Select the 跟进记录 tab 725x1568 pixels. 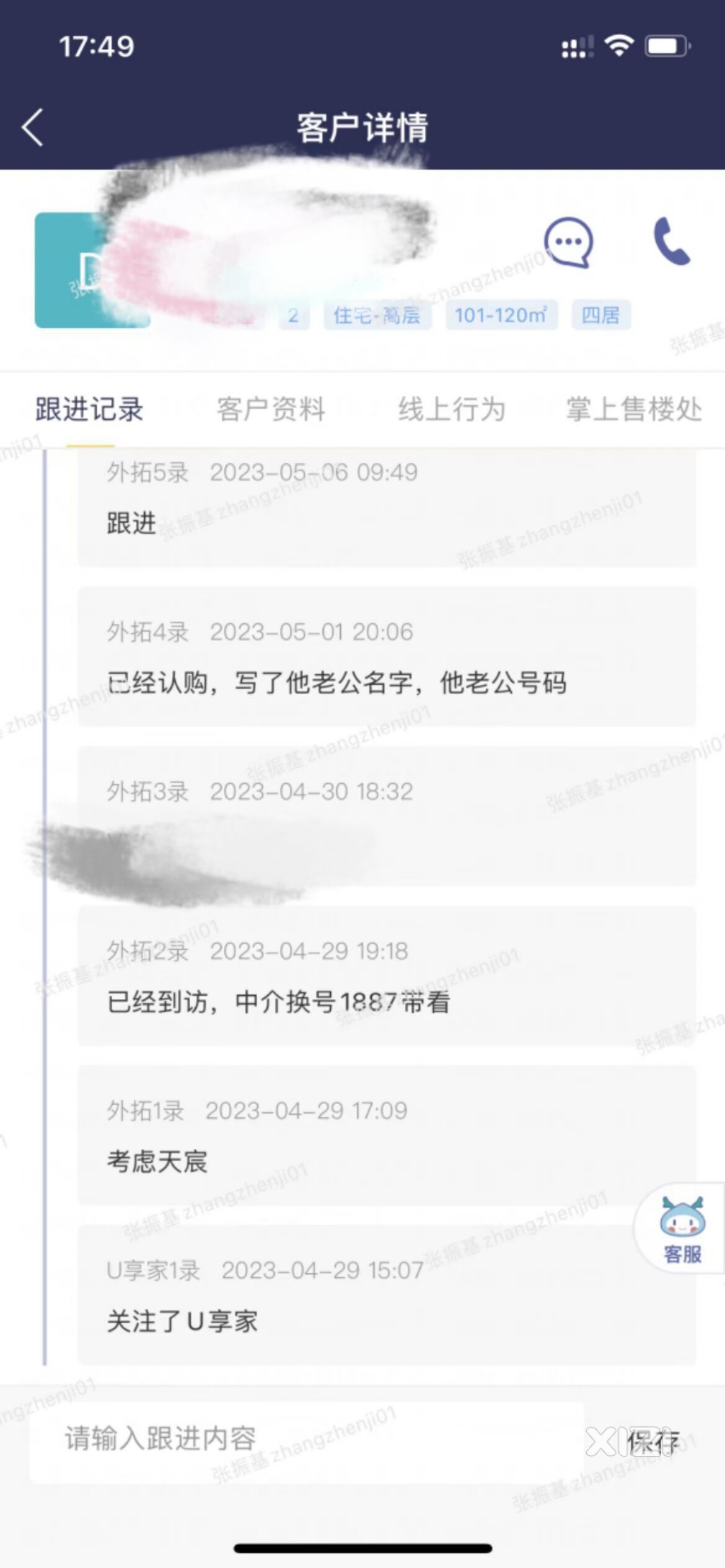coord(90,409)
